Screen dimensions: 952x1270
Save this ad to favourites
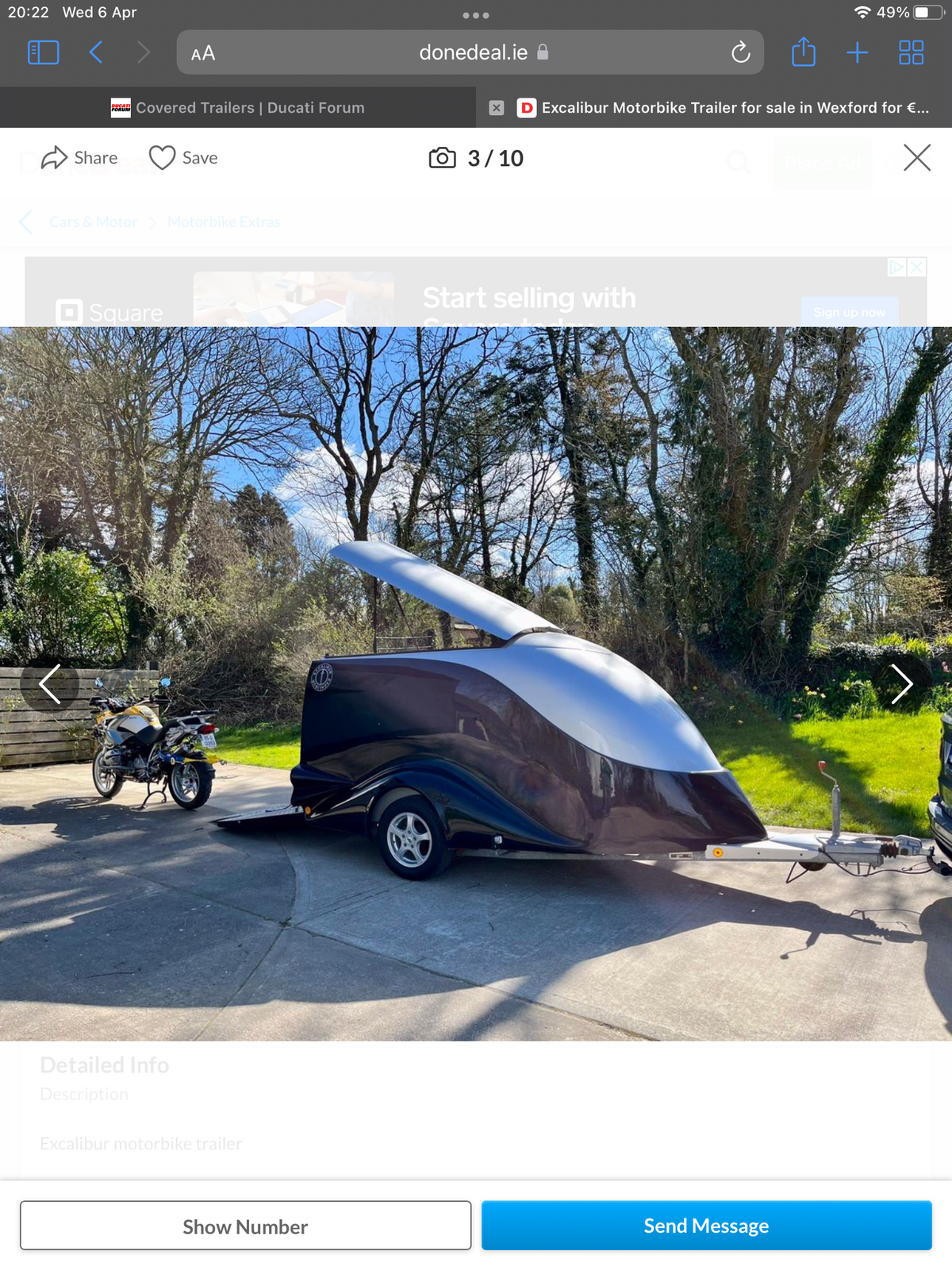(x=183, y=158)
